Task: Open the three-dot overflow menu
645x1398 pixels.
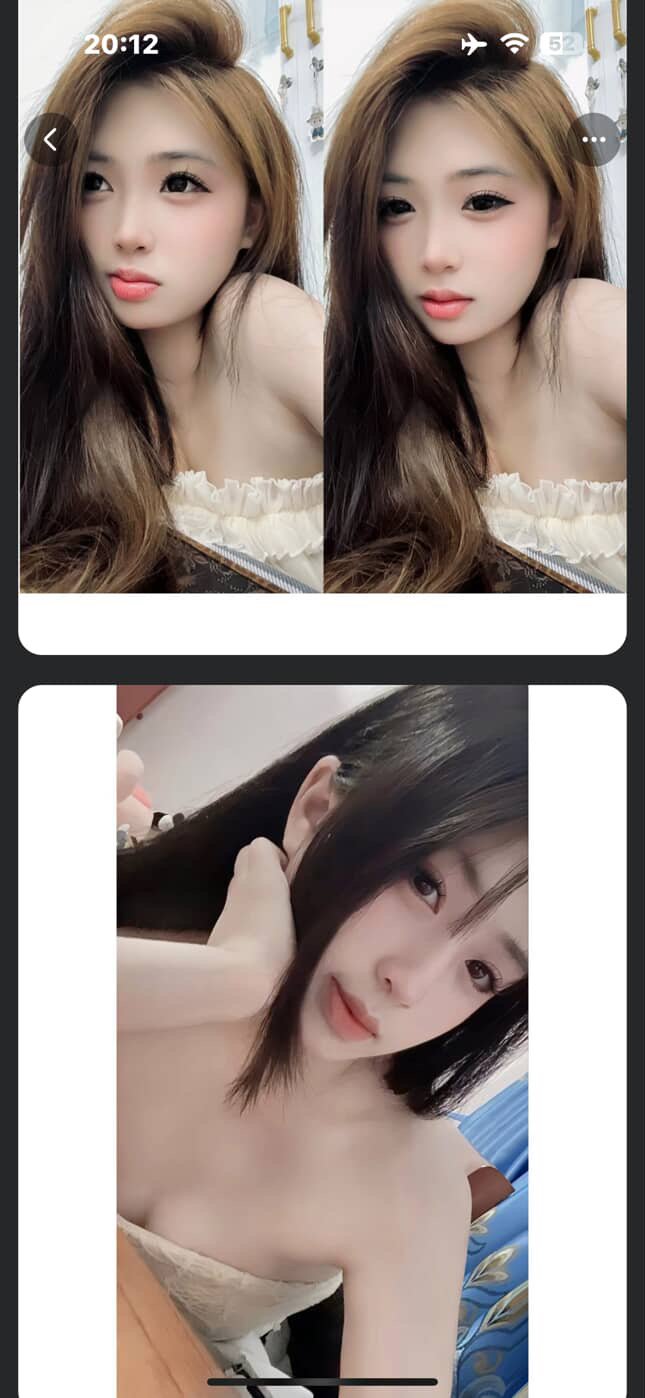Action: 594,139
